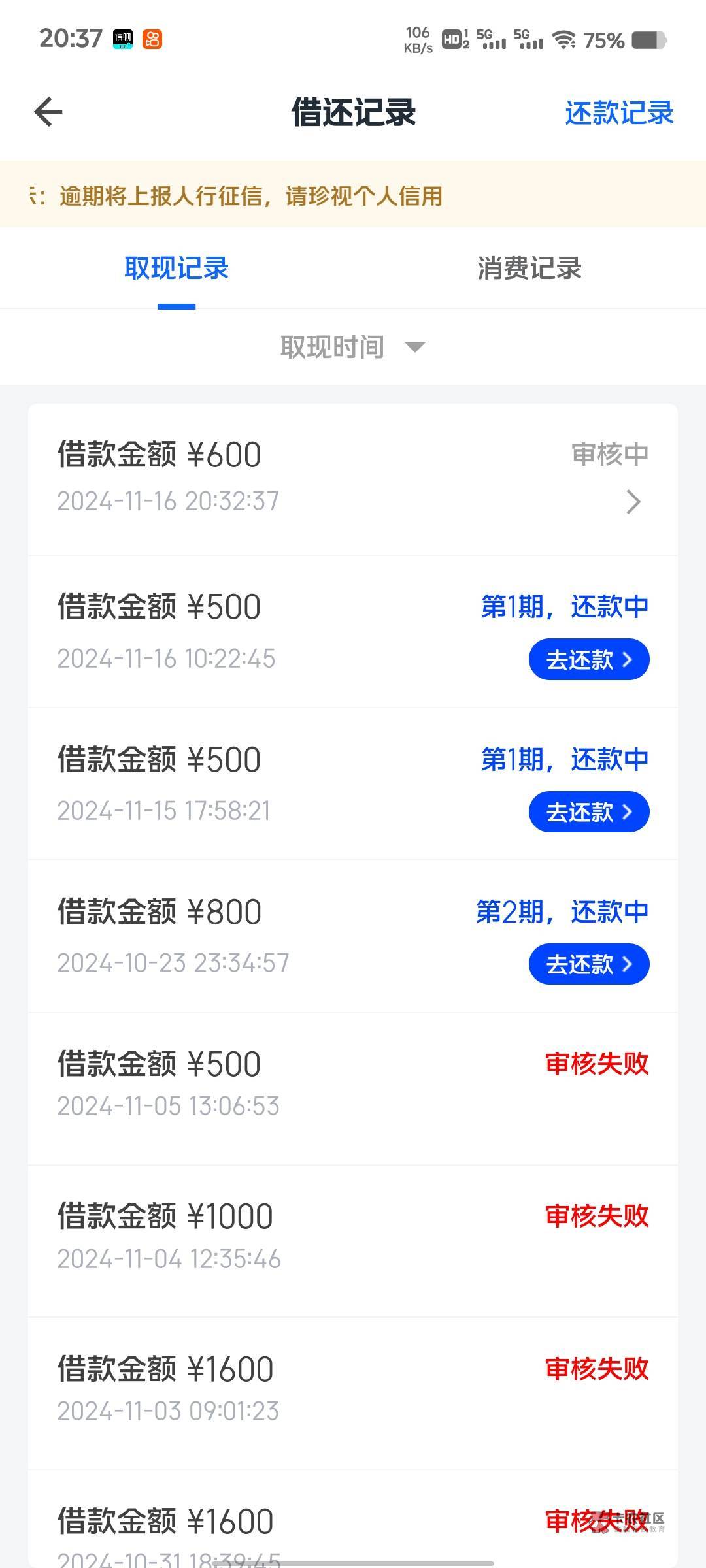Expand the 取现时间 sort dropdown
706x1568 pixels.
[x=353, y=347]
